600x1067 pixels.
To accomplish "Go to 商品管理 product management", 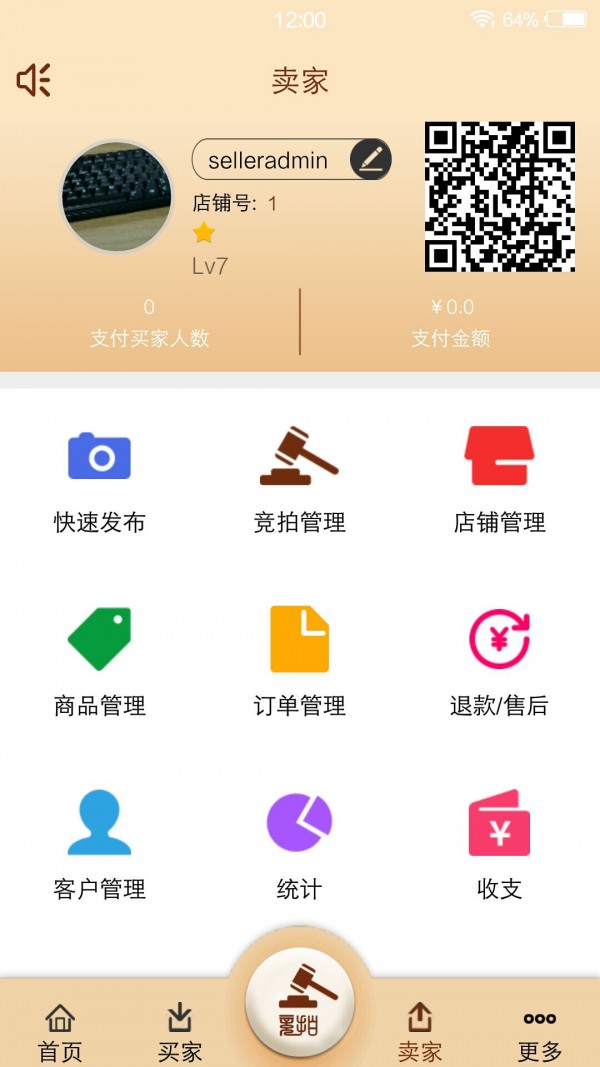I will [x=99, y=661].
